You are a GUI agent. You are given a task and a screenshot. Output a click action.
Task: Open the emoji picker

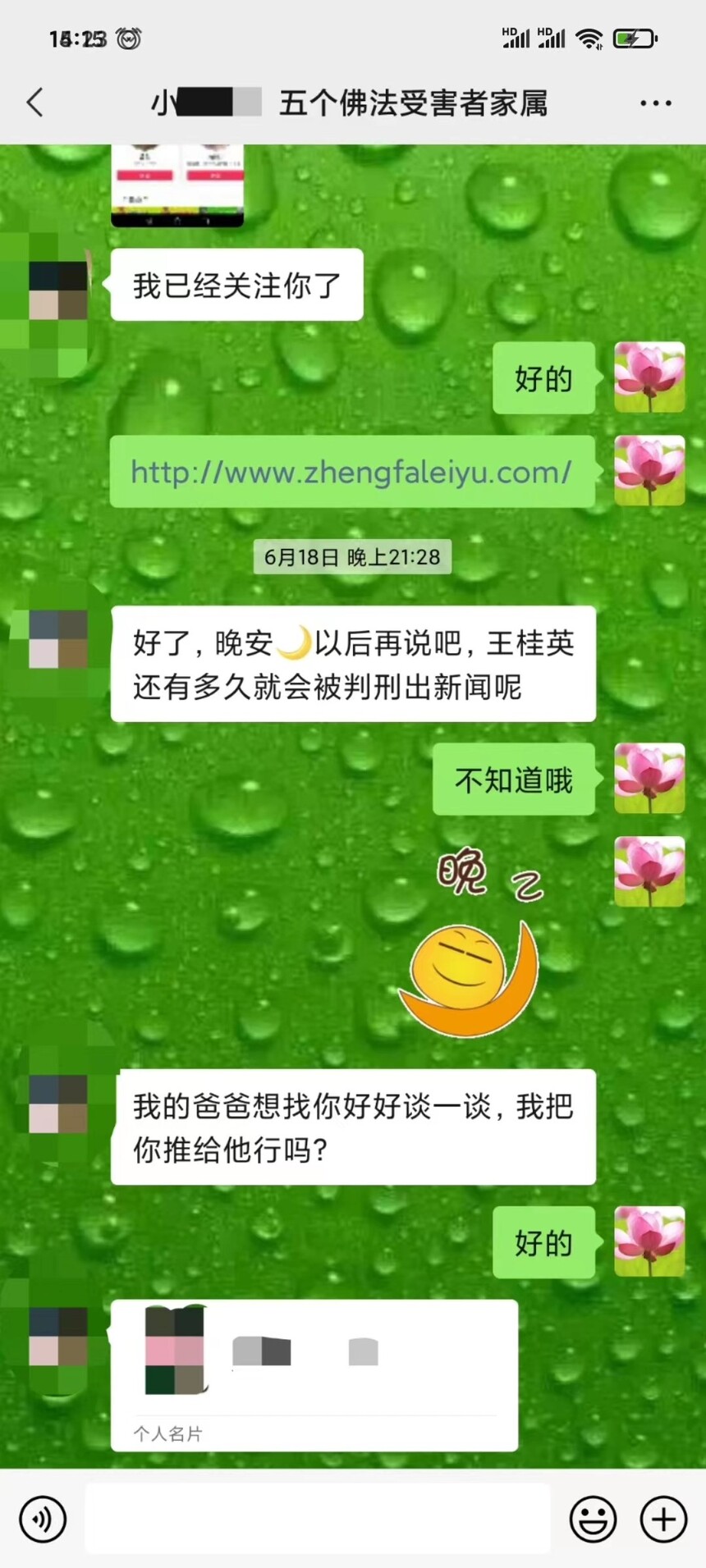(x=593, y=1519)
